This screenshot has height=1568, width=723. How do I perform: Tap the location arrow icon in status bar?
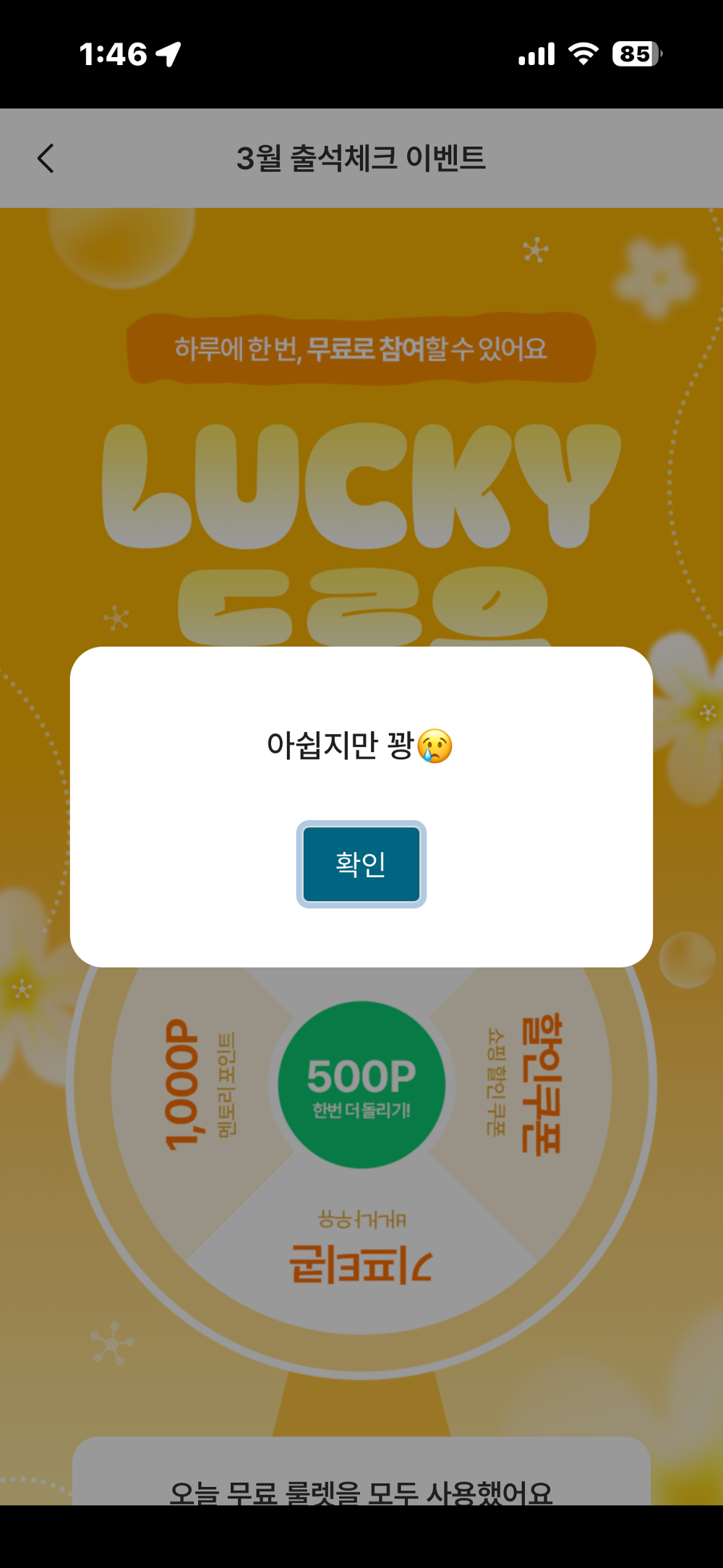click(166, 54)
